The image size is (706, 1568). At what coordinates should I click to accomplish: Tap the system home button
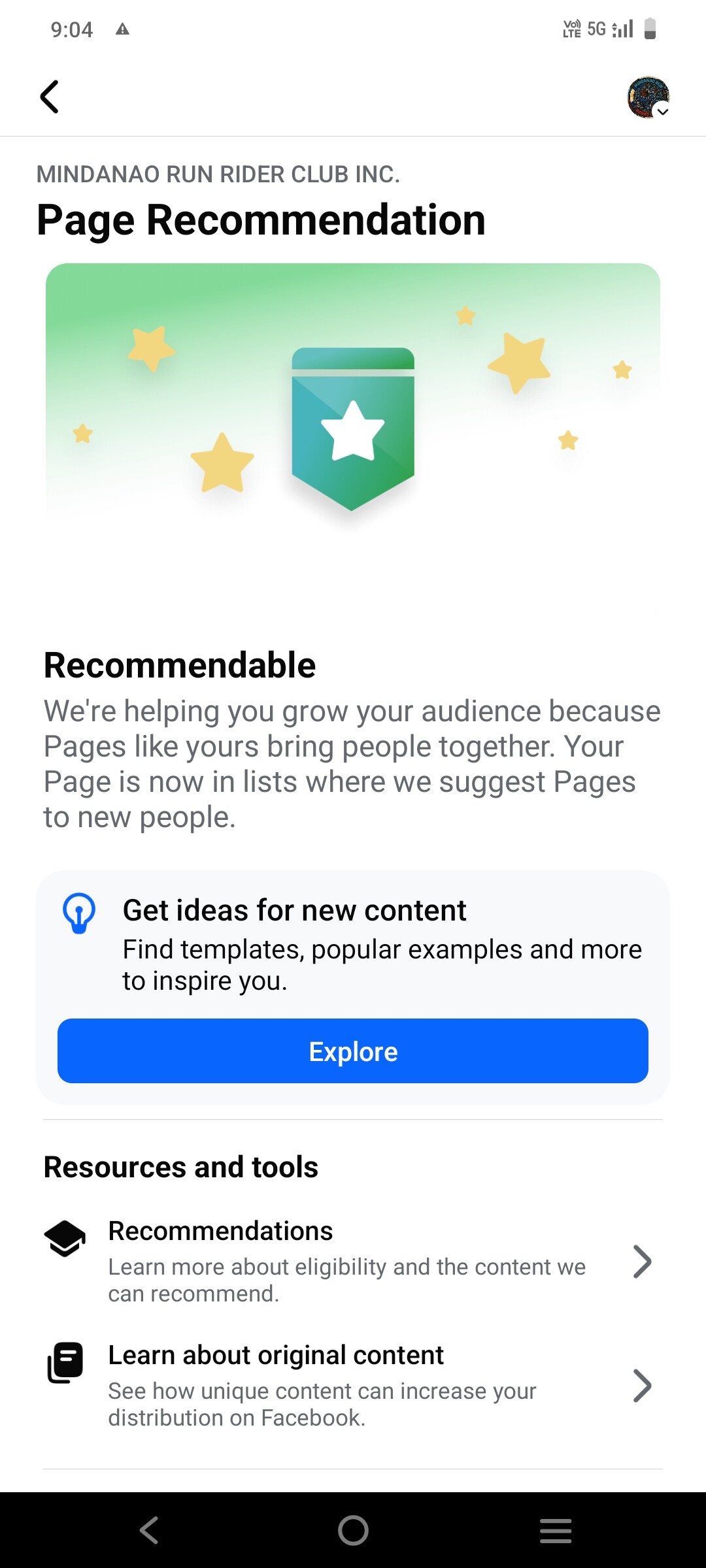(353, 1530)
